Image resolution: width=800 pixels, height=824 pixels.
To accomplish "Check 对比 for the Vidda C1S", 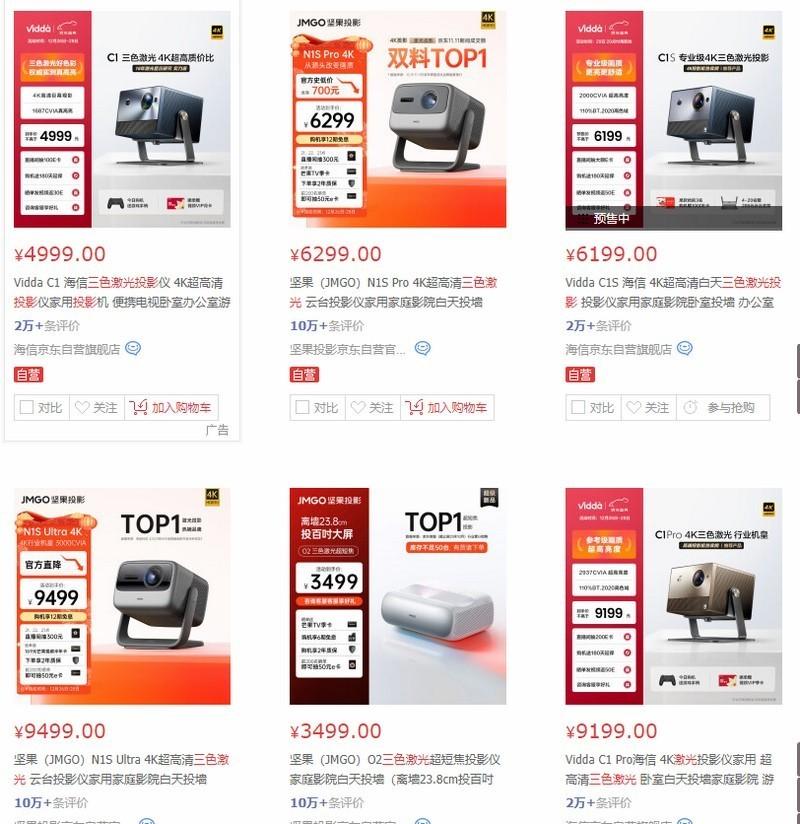I will coord(592,408).
